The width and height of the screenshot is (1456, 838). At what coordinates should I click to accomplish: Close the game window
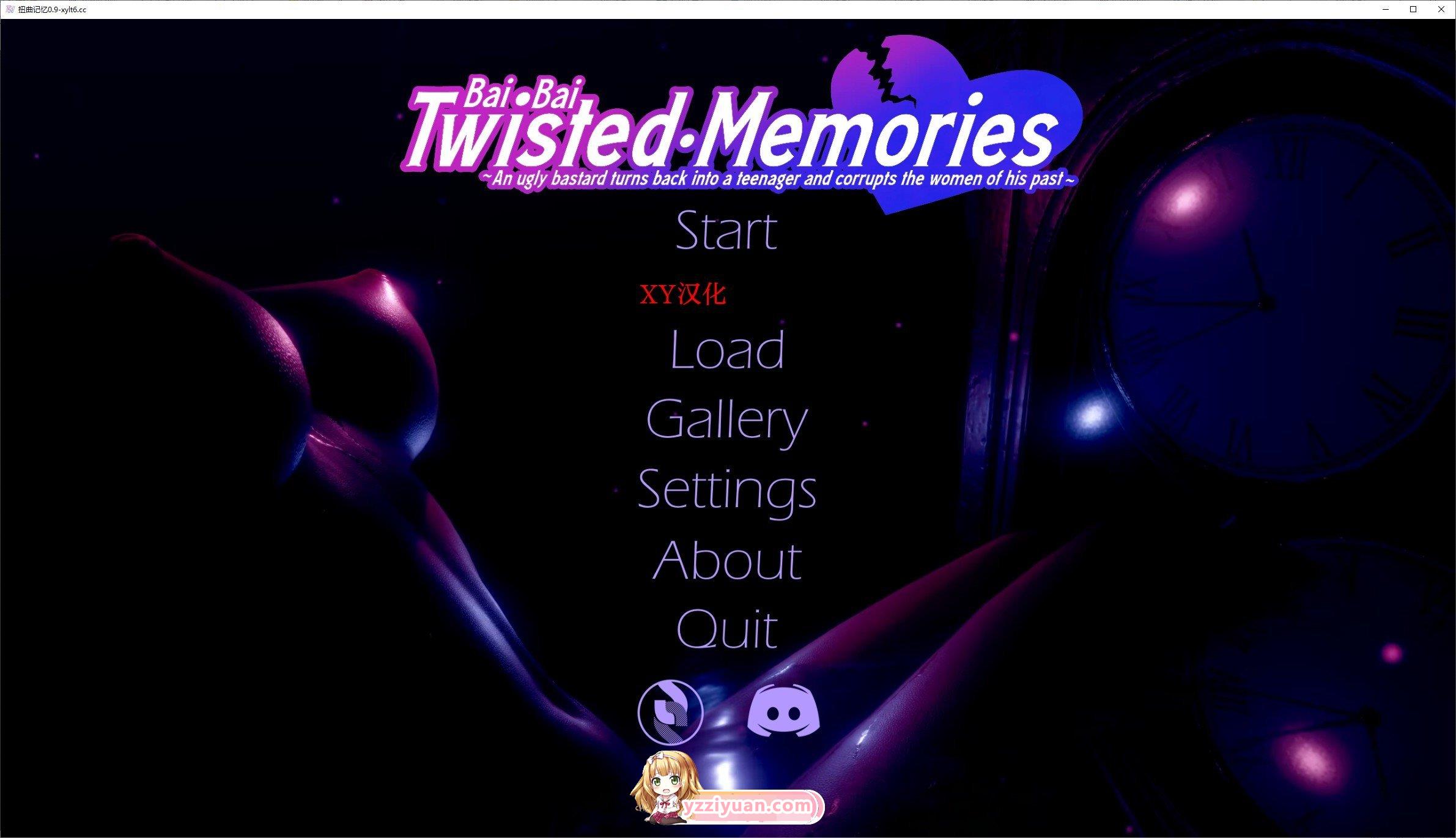(1441, 9)
